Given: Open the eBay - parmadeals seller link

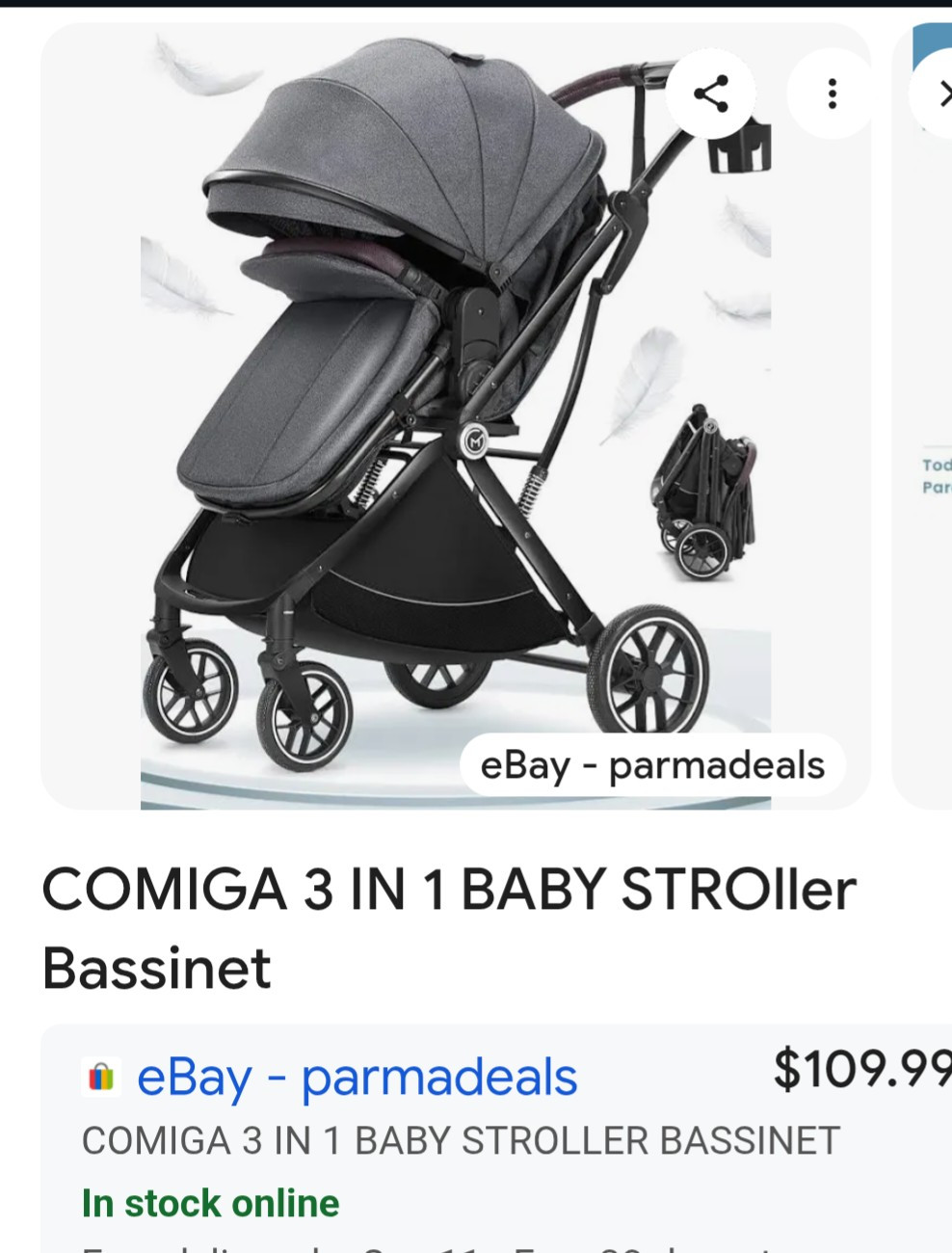Looking at the screenshot, I should (x=357, y=1077).
